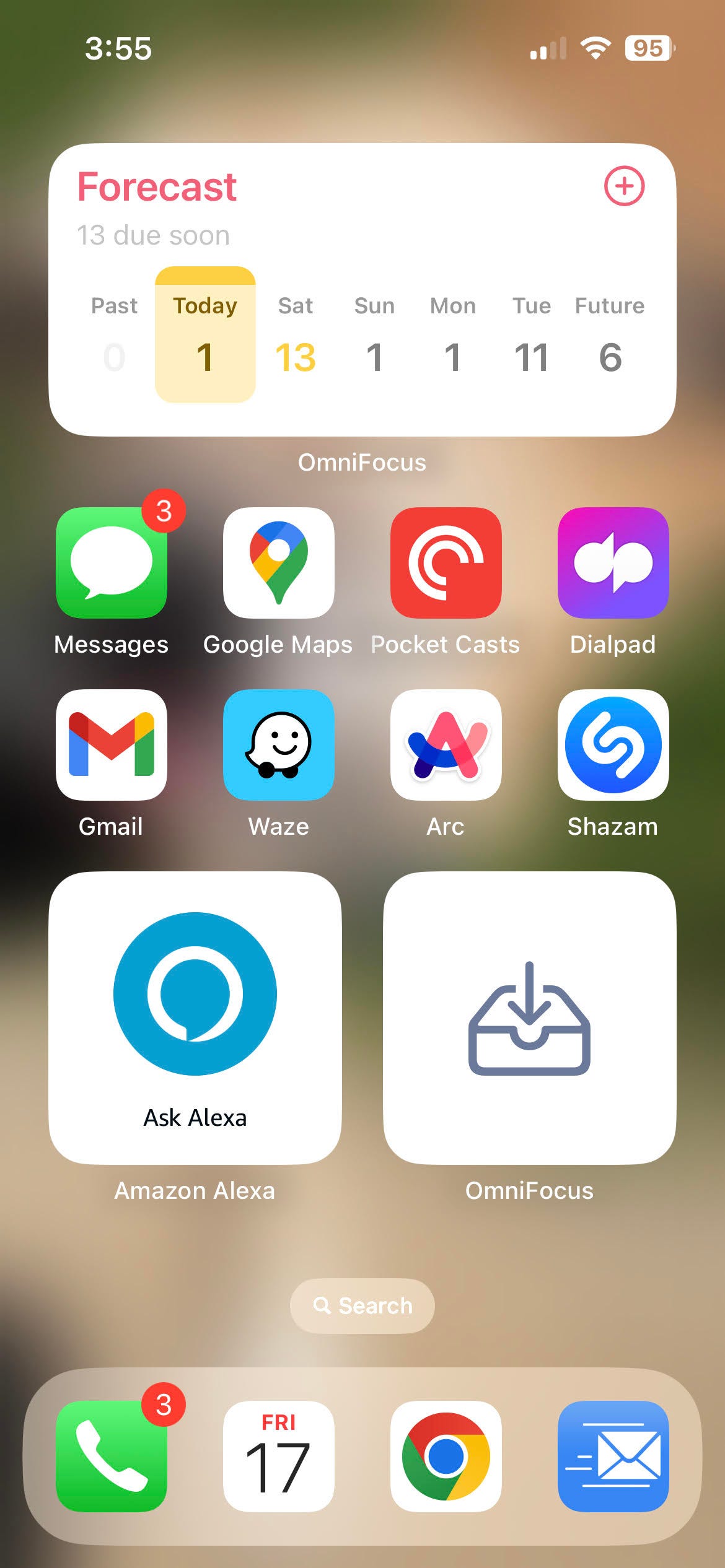725x1568 pixels.
Task: Open the Phone app in dock
Action: (112, 1456)
